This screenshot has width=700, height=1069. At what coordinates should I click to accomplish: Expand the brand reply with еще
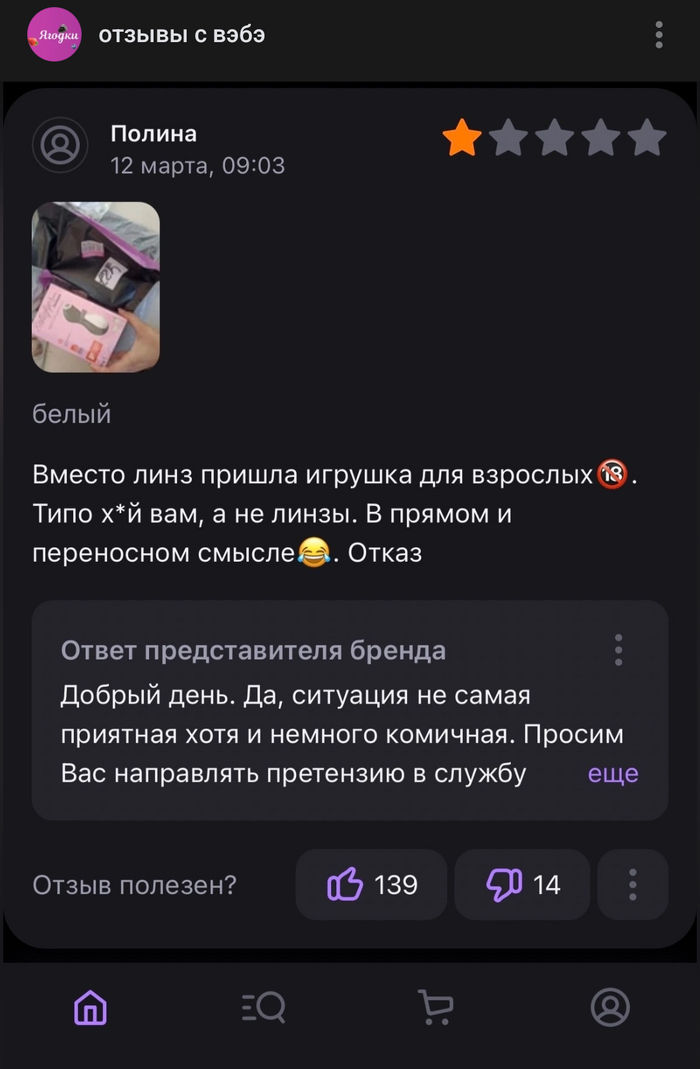(613, 773)
